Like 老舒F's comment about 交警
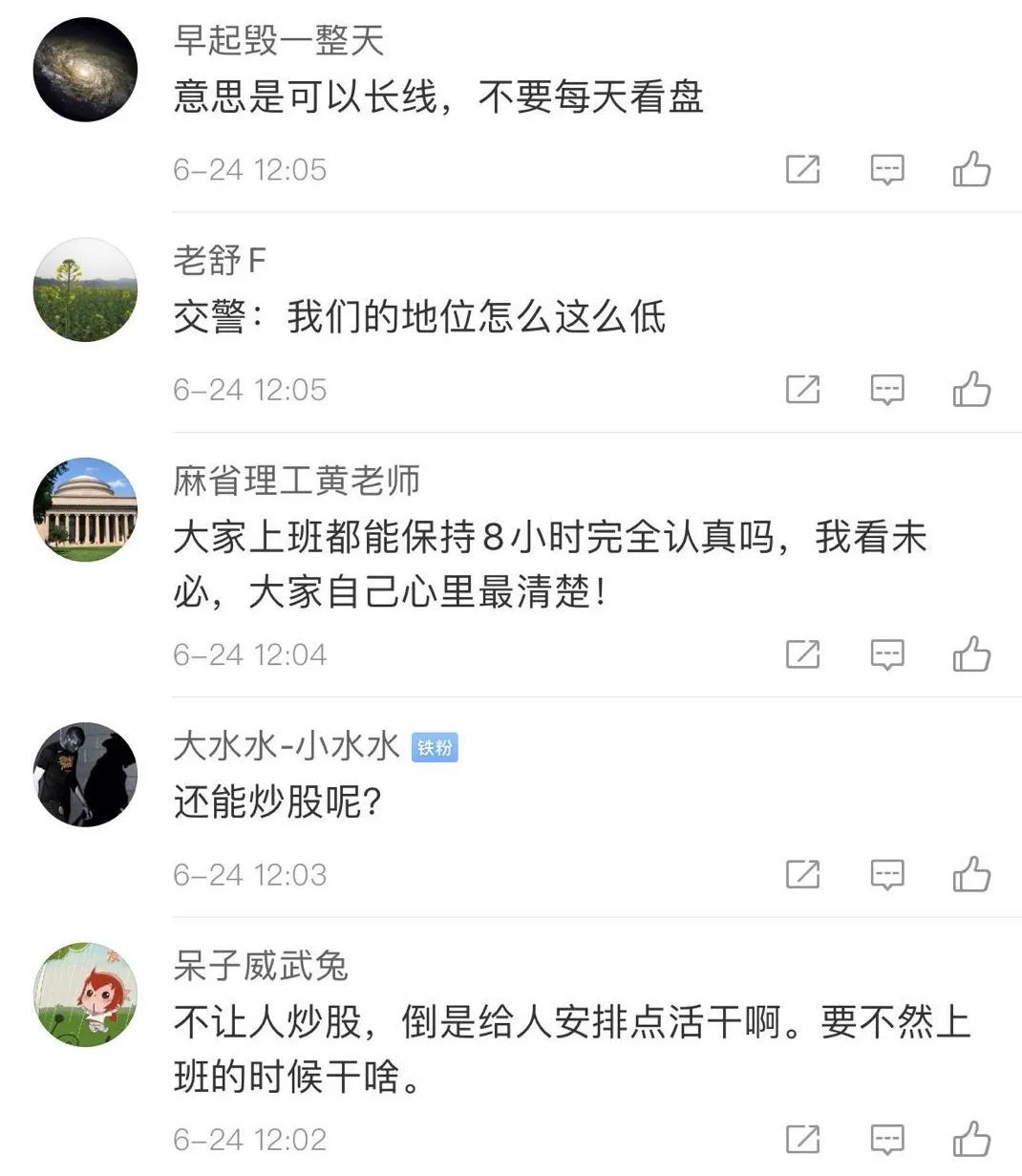This screenshot has width=1022, height=1176. tap(971, 390)
